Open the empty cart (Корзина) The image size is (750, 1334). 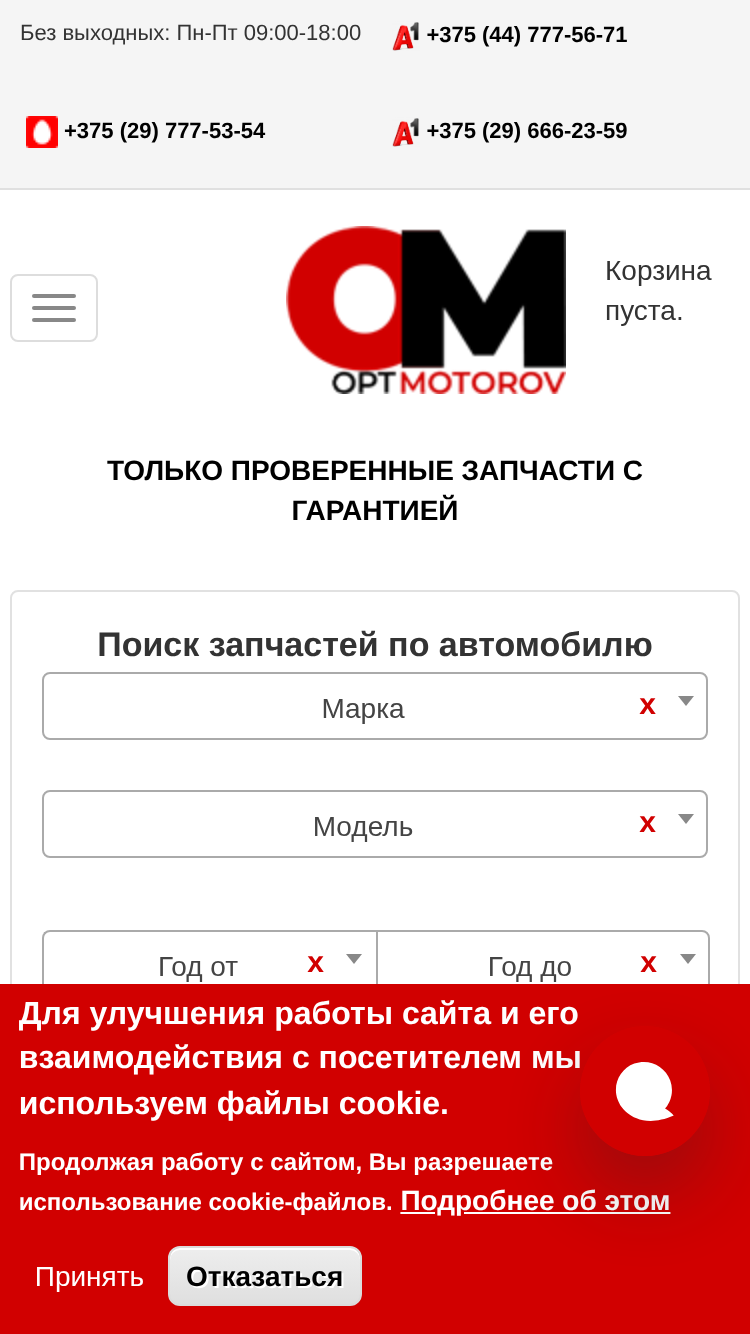(x=658, y=290)
